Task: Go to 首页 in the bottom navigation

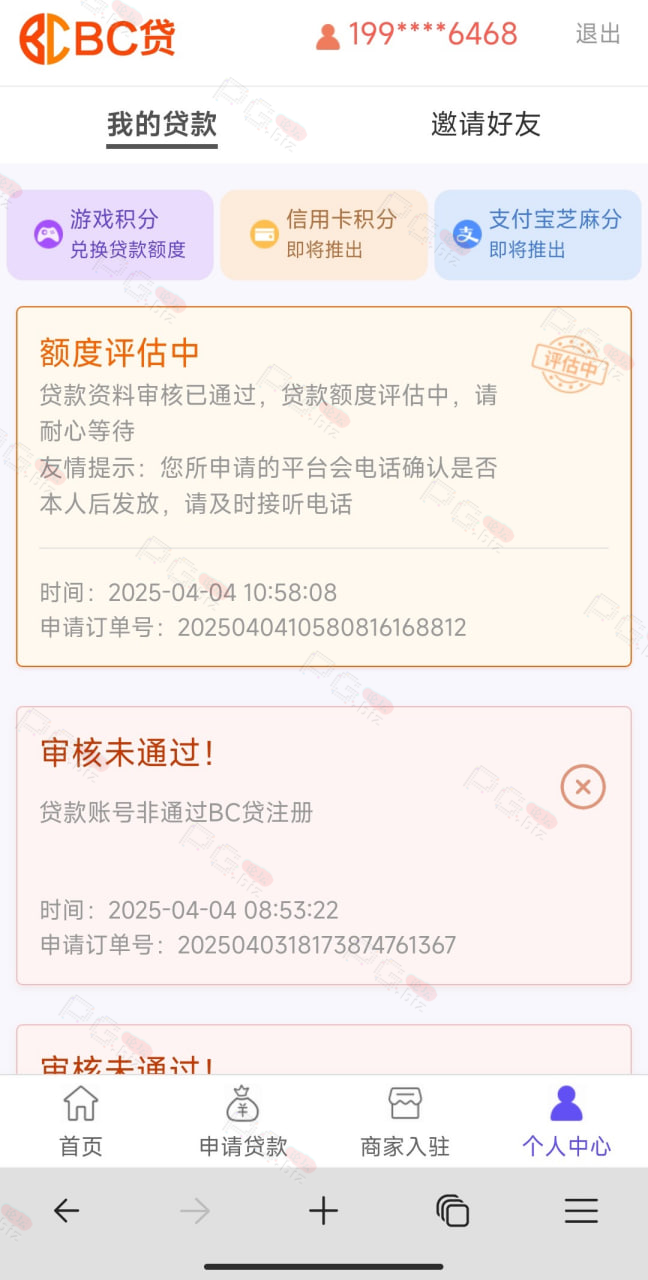Action: tap(81, 1122)
